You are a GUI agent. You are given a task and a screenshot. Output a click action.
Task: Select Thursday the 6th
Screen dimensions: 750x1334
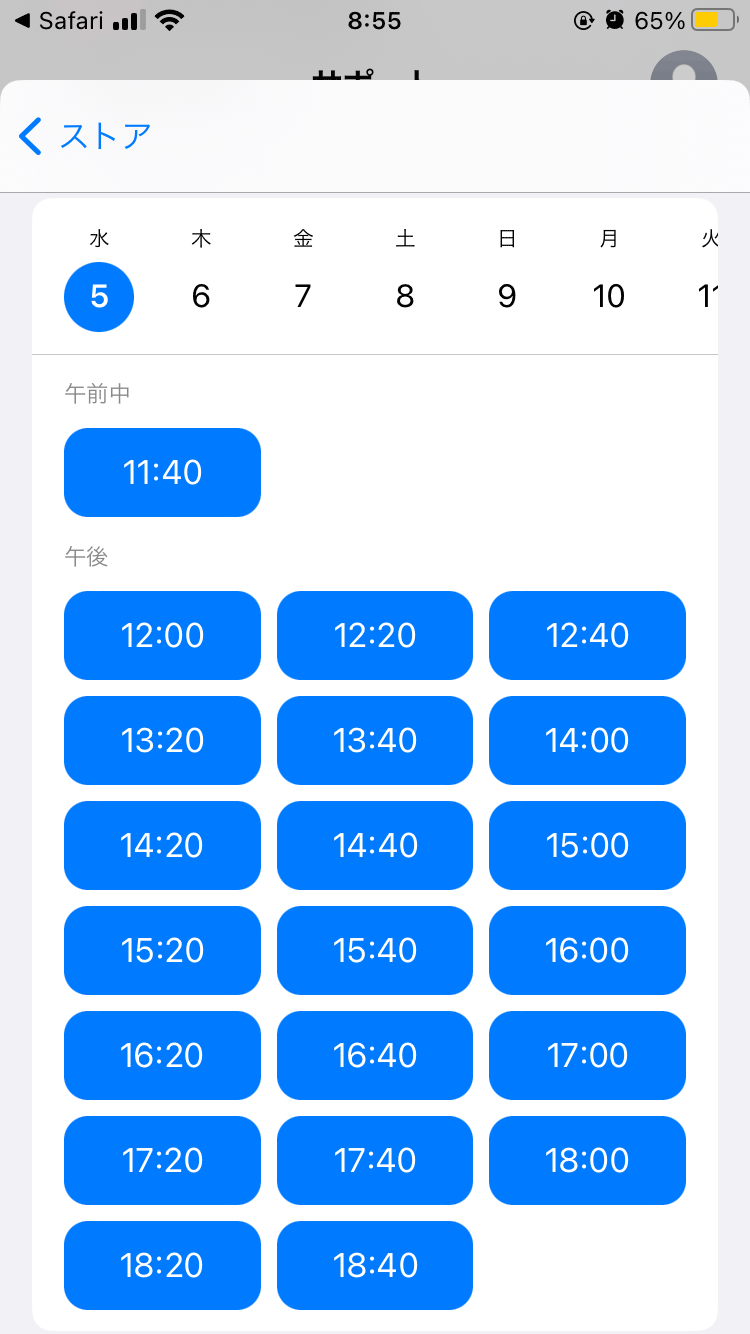tap(201, 296)
